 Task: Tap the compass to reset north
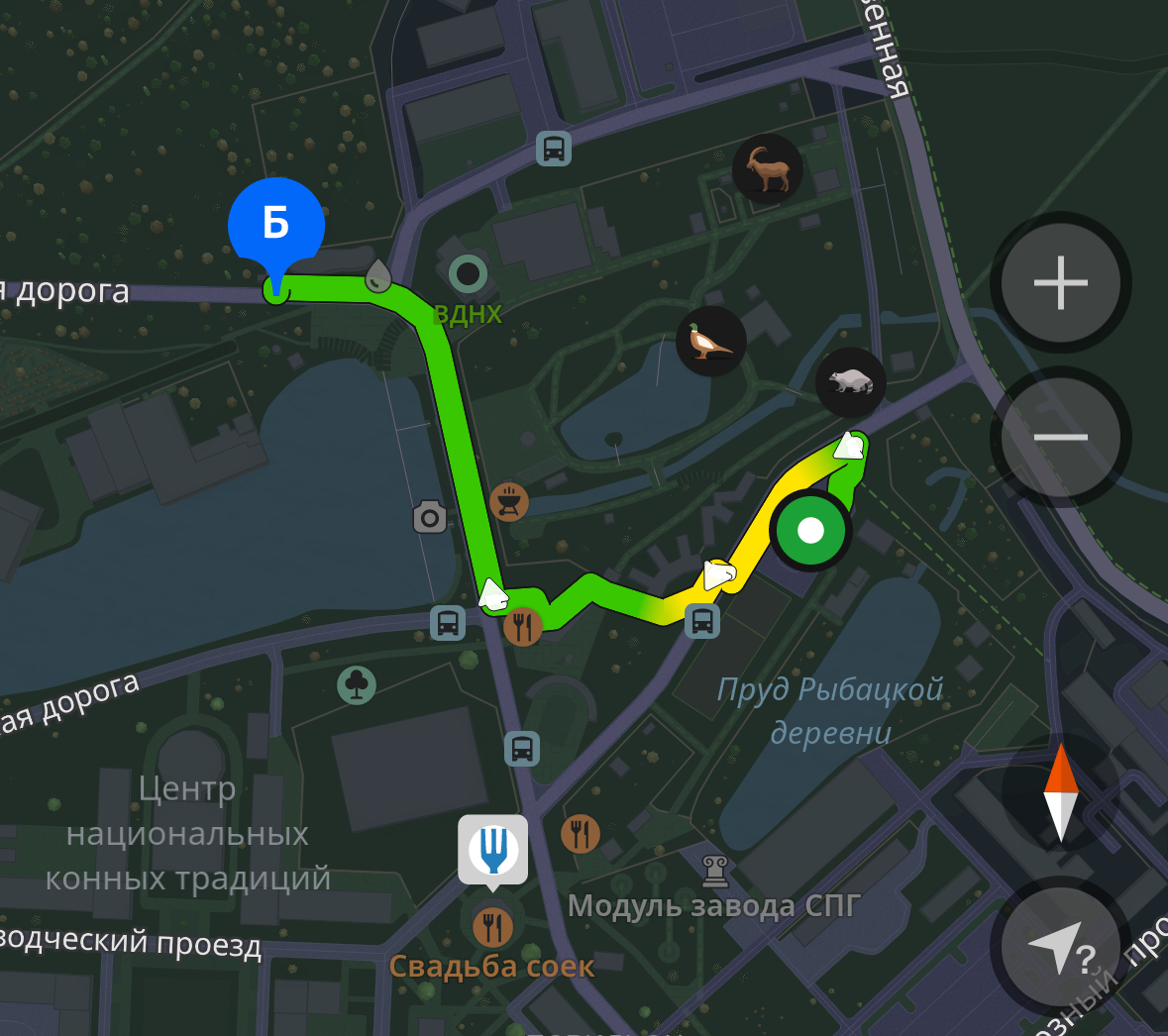(1060, 792)
